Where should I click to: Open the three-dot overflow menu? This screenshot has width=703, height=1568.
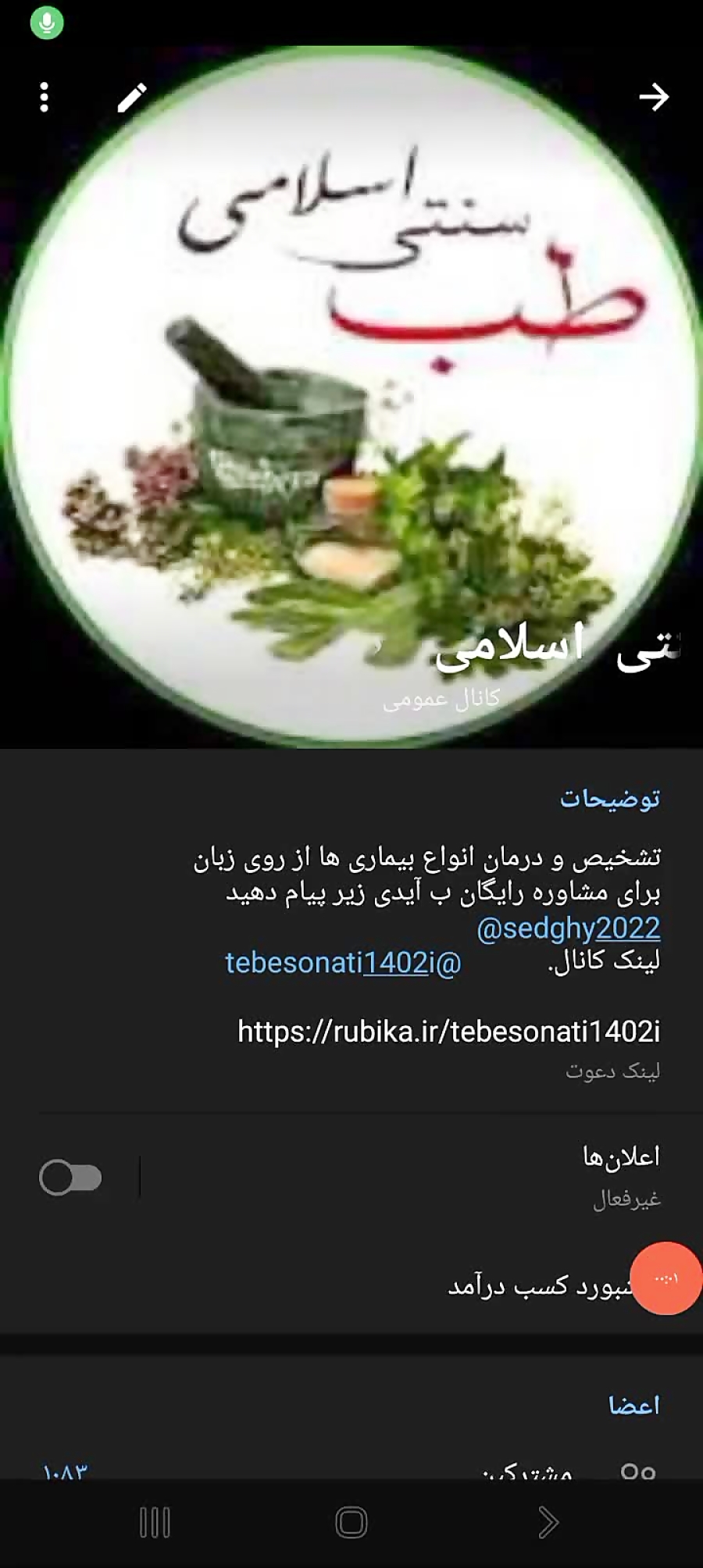[x=45, y=98]
